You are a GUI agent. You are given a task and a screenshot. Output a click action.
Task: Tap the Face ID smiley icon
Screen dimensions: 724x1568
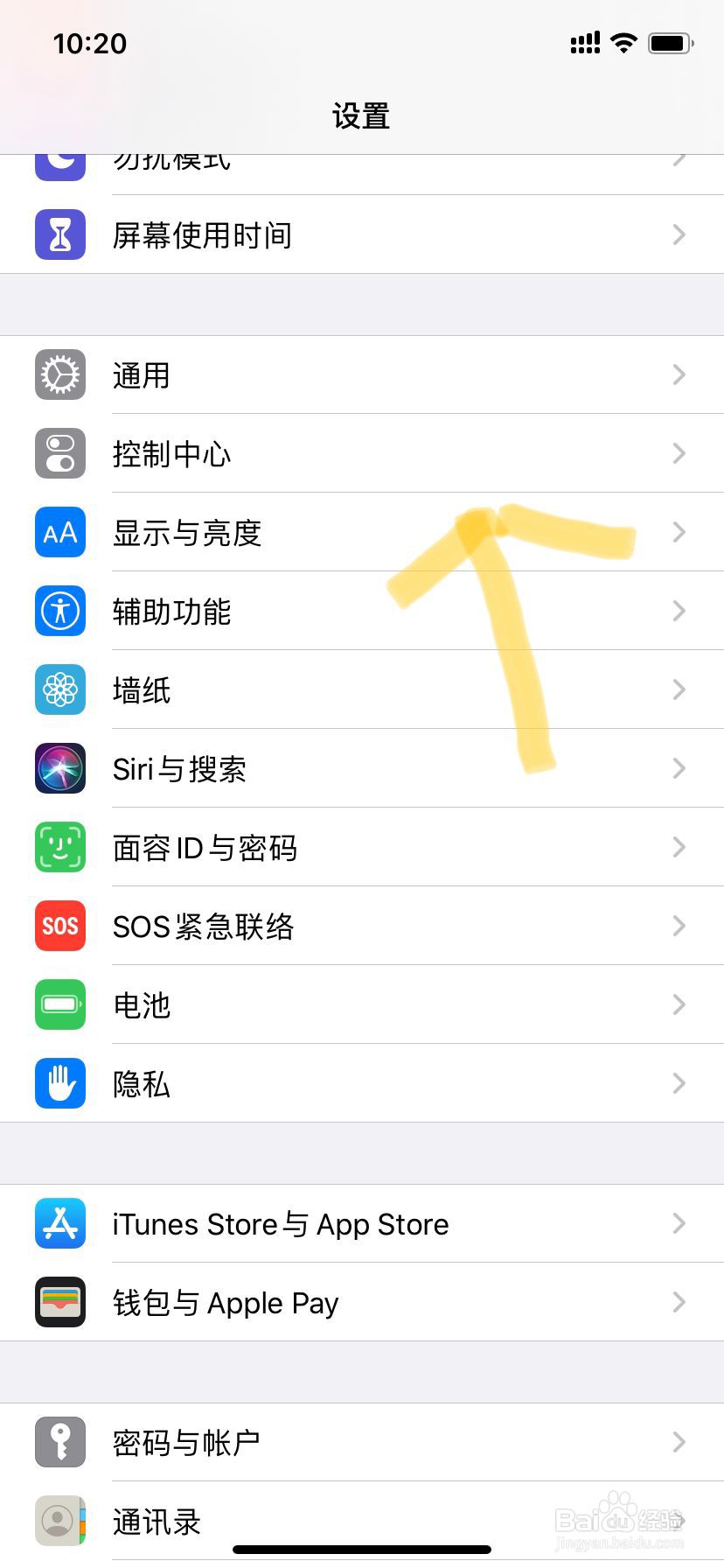tap(59, 847)
